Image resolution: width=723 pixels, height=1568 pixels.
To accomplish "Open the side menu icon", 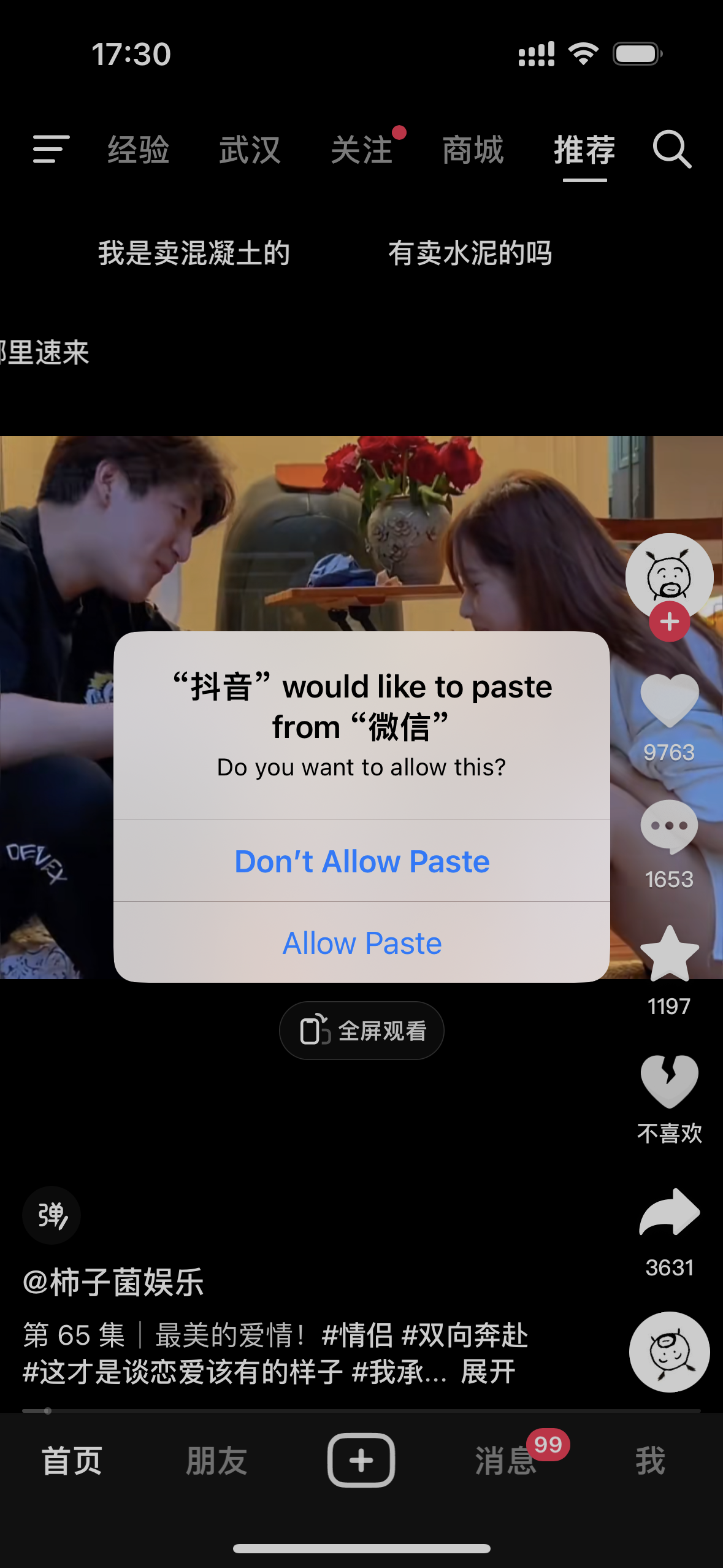I will click(51, 149).
